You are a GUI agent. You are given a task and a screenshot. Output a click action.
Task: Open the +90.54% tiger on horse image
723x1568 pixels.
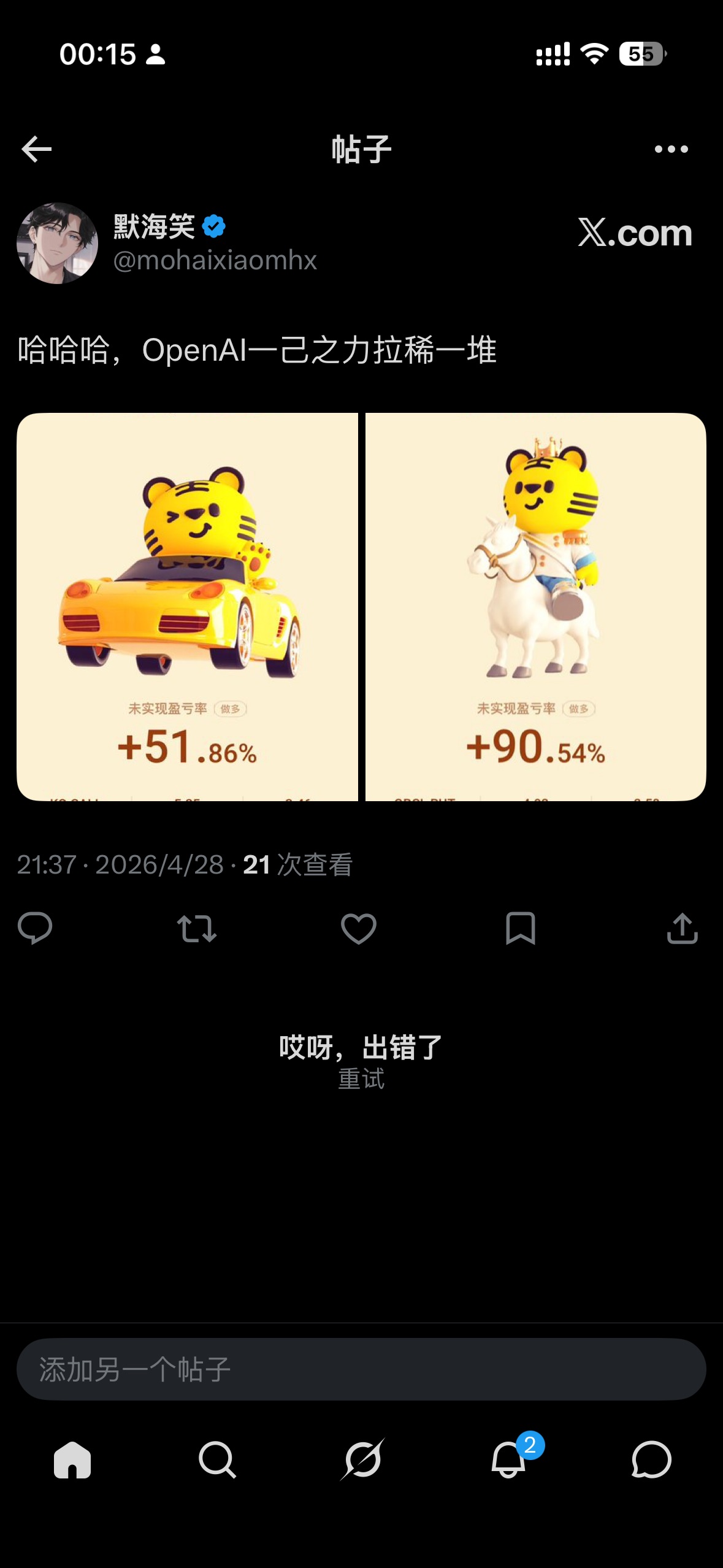tap(535, 606)
